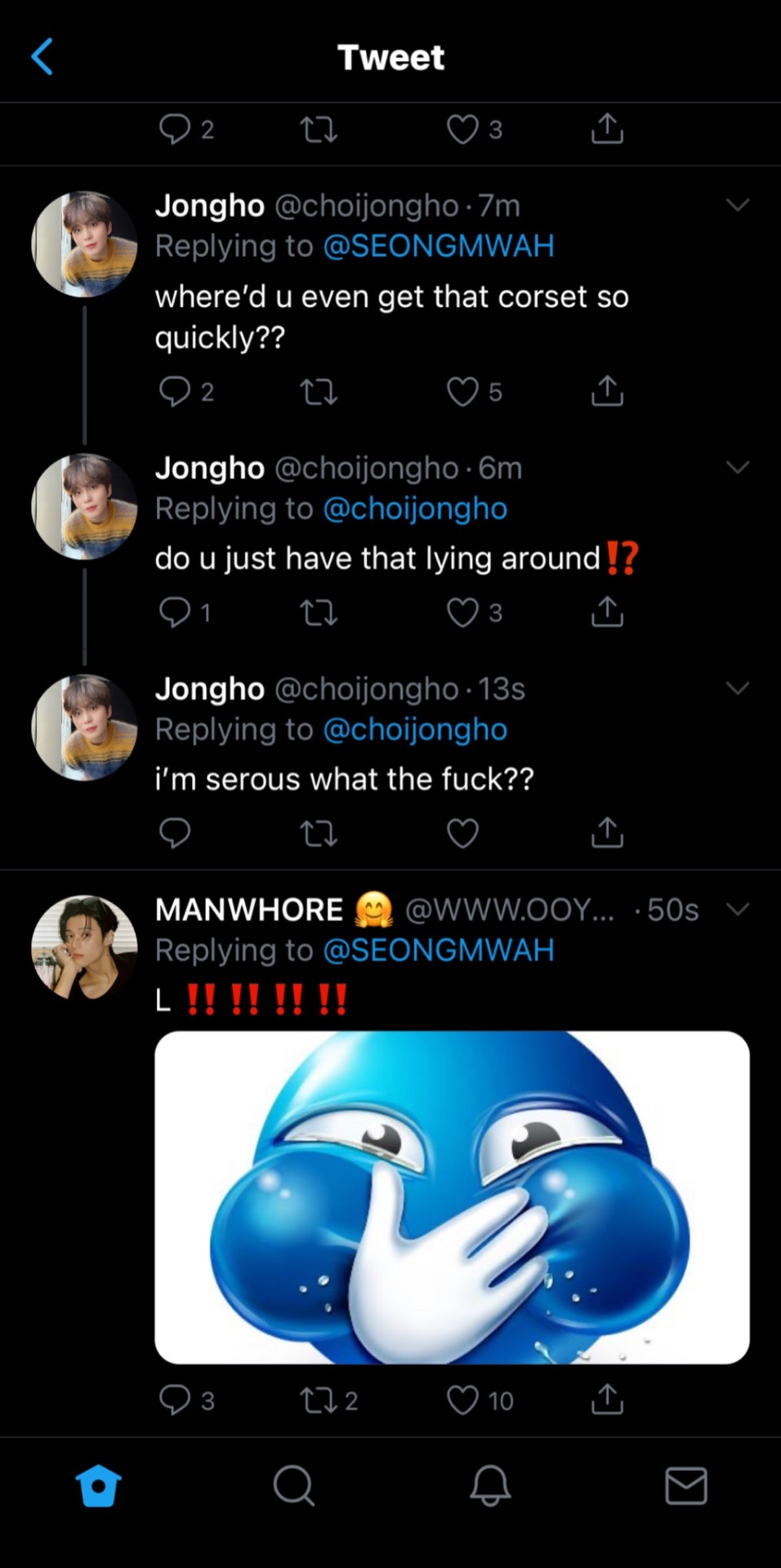Viewport: 781px width, 1568px height.
Task: Expand options chevron on Jongho's 7m tweet
Action: pyautogui.click(x=738, y=205)
